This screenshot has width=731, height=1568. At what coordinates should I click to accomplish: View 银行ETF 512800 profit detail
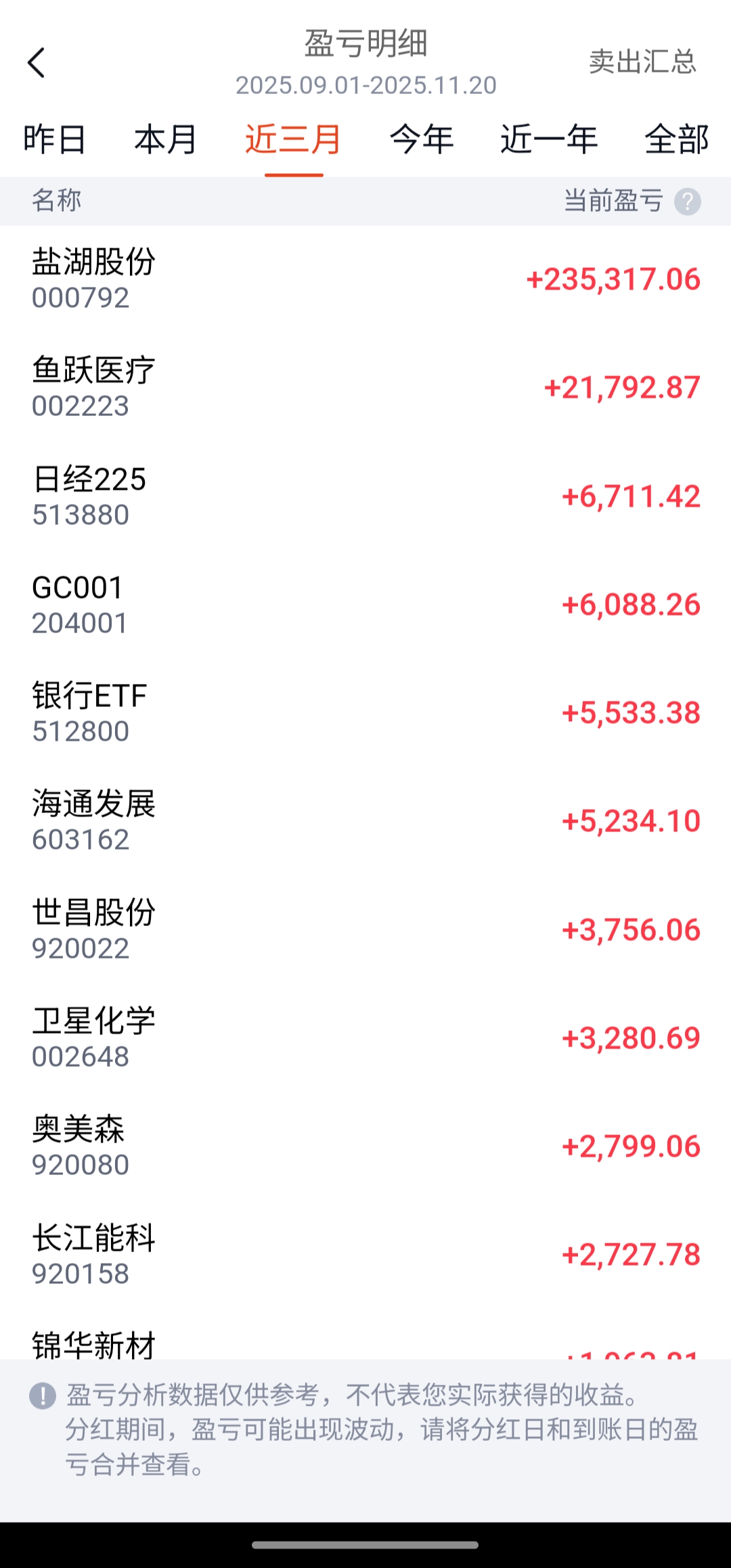[365, 712]
